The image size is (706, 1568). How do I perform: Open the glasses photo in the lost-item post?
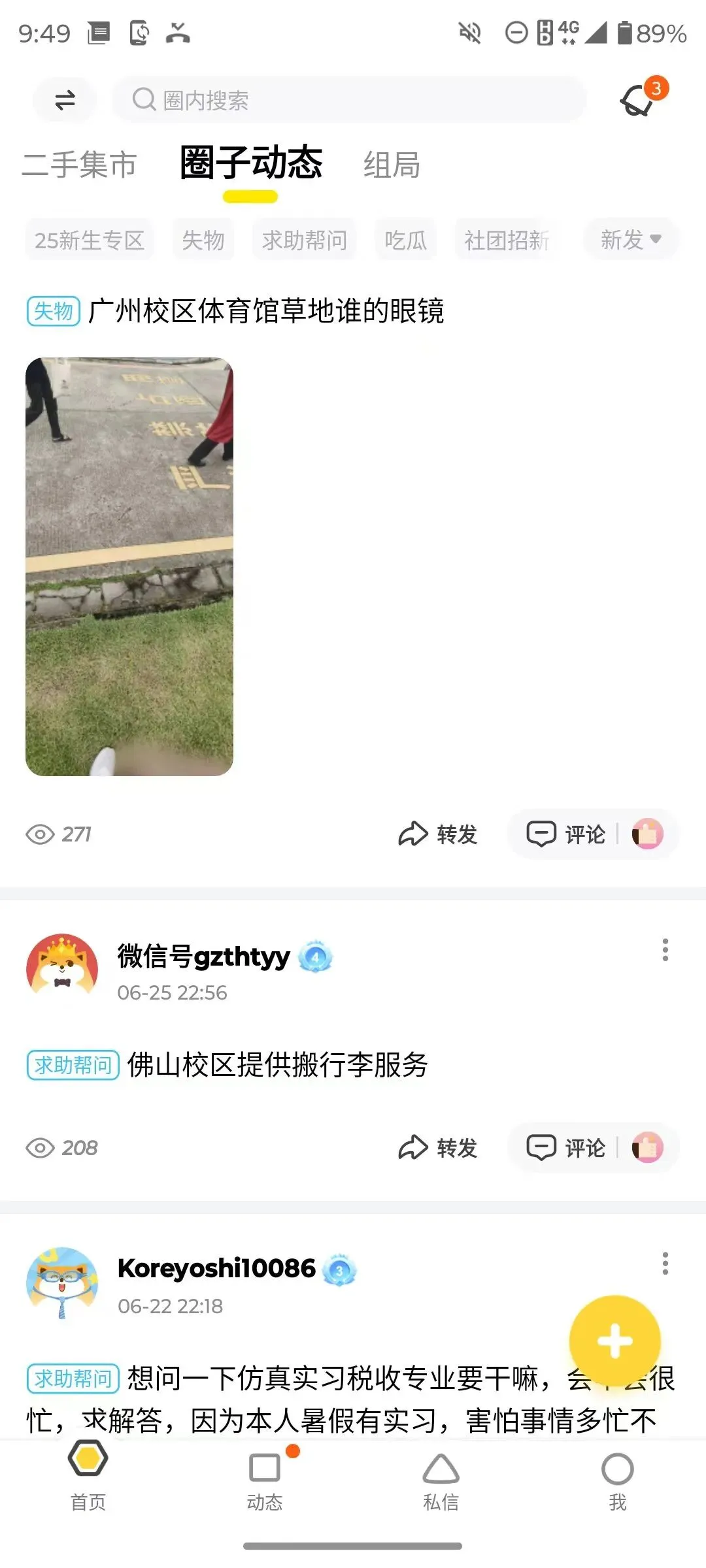click(x=129, y=566)
